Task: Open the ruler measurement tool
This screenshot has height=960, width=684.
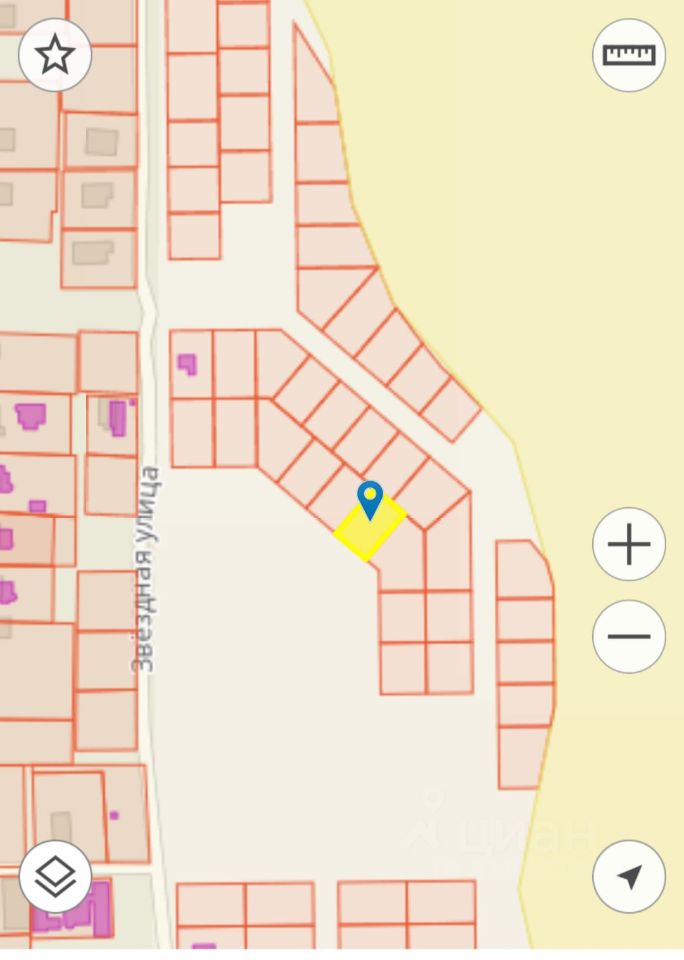Action: (x=629, y=55)
